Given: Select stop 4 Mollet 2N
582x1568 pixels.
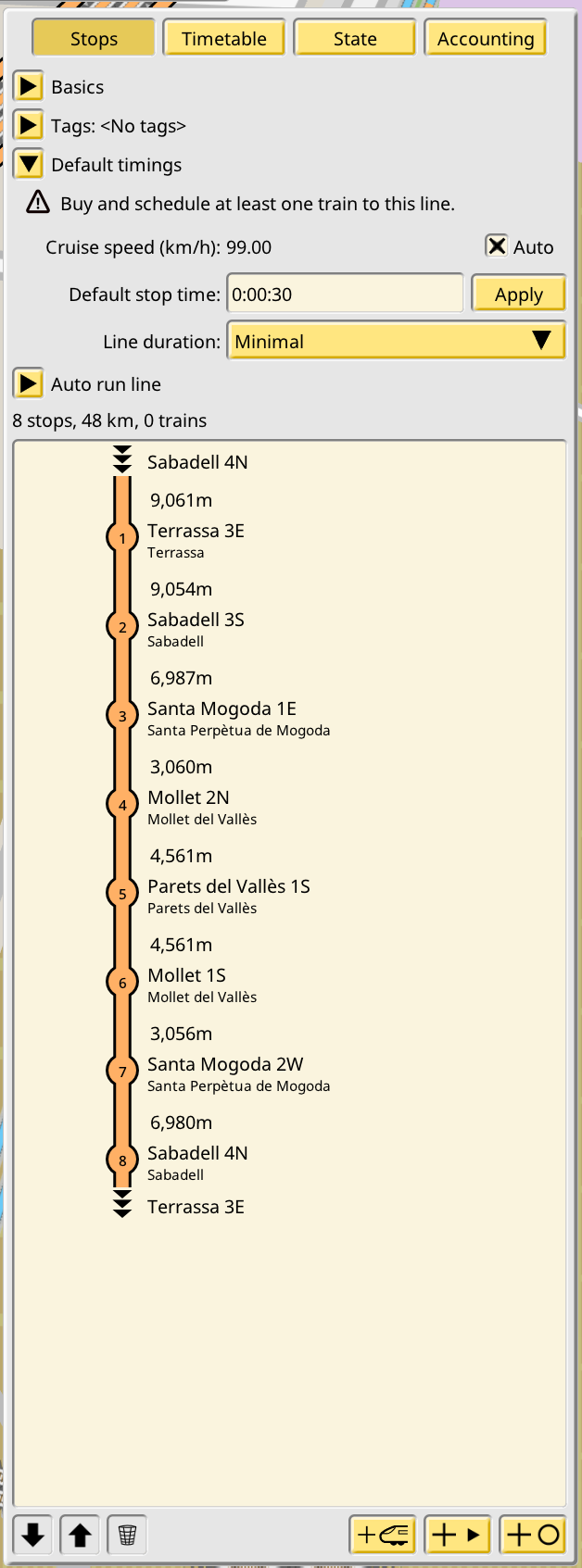Looking at the screenshot, I should coord(188,798).
